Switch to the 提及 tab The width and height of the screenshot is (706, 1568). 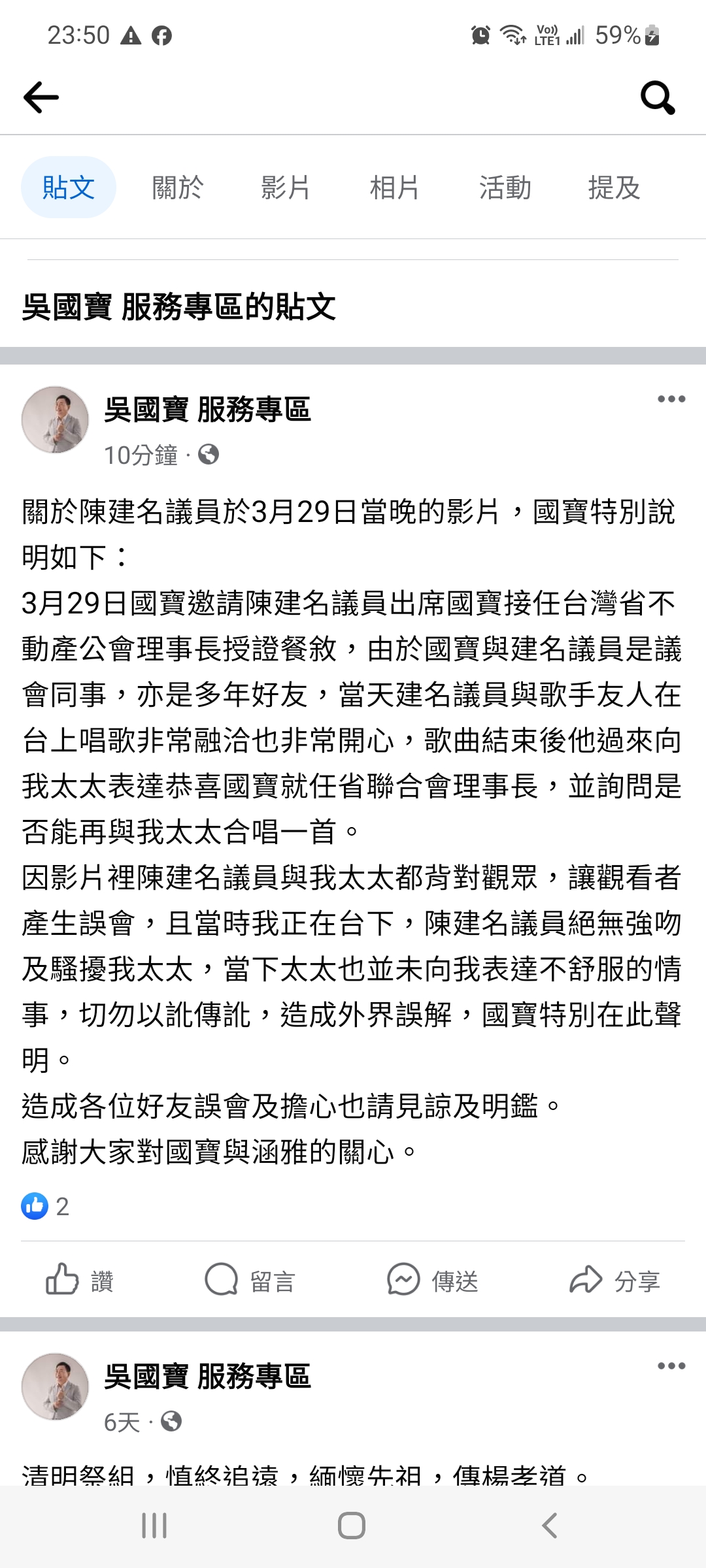[x=614, y=188]
